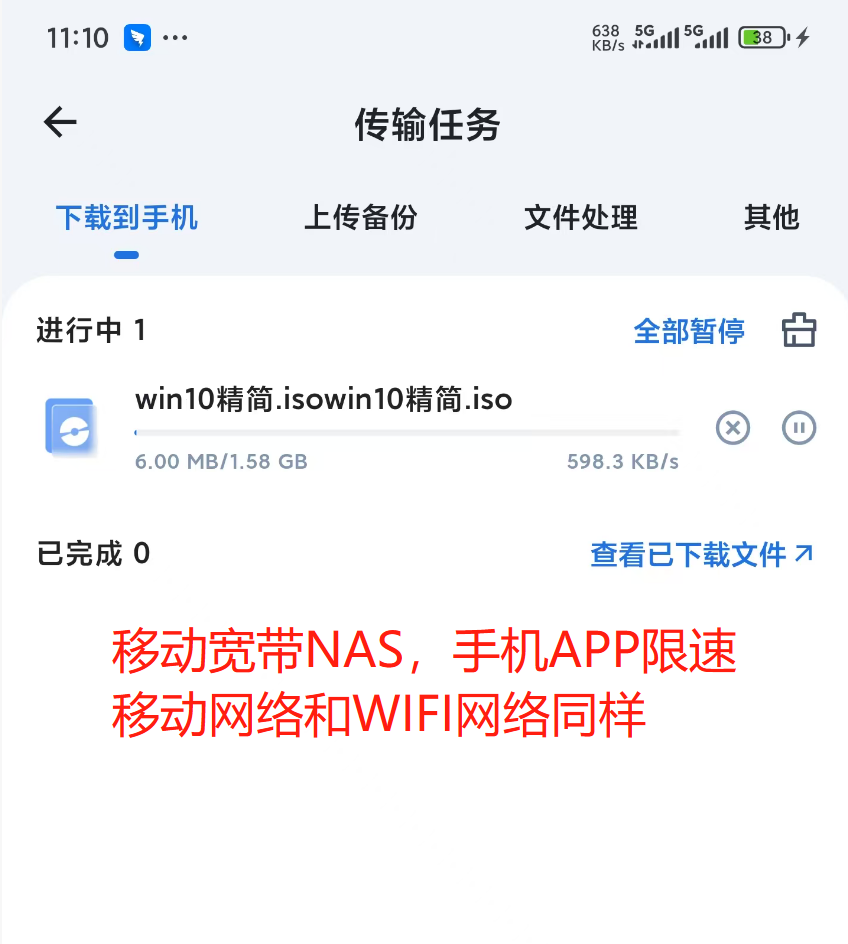Switch to the 其他 tab
Screen dimensions: 848x944
771,217
